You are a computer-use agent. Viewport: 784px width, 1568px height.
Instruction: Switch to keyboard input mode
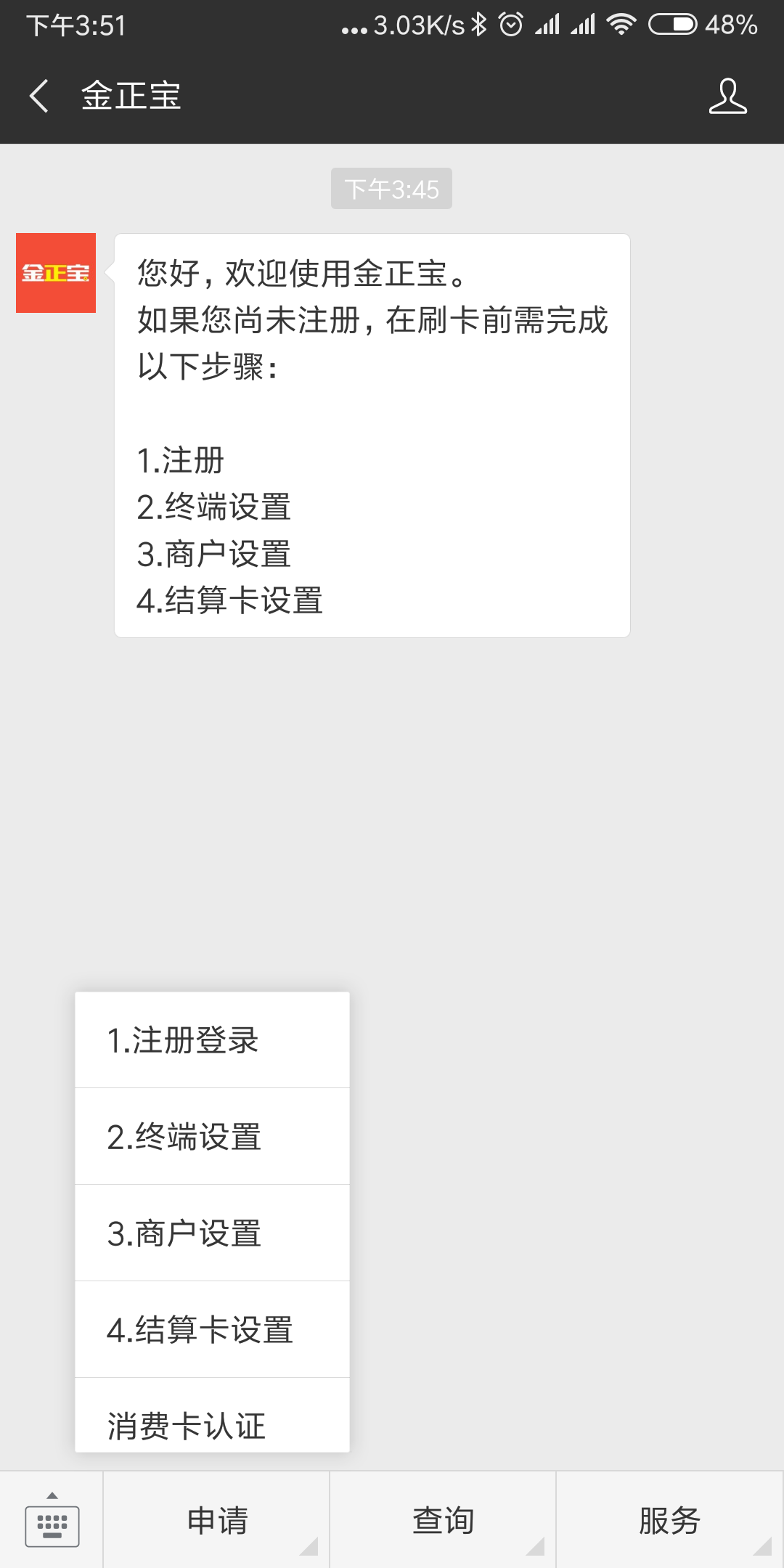click(52, 1520)
